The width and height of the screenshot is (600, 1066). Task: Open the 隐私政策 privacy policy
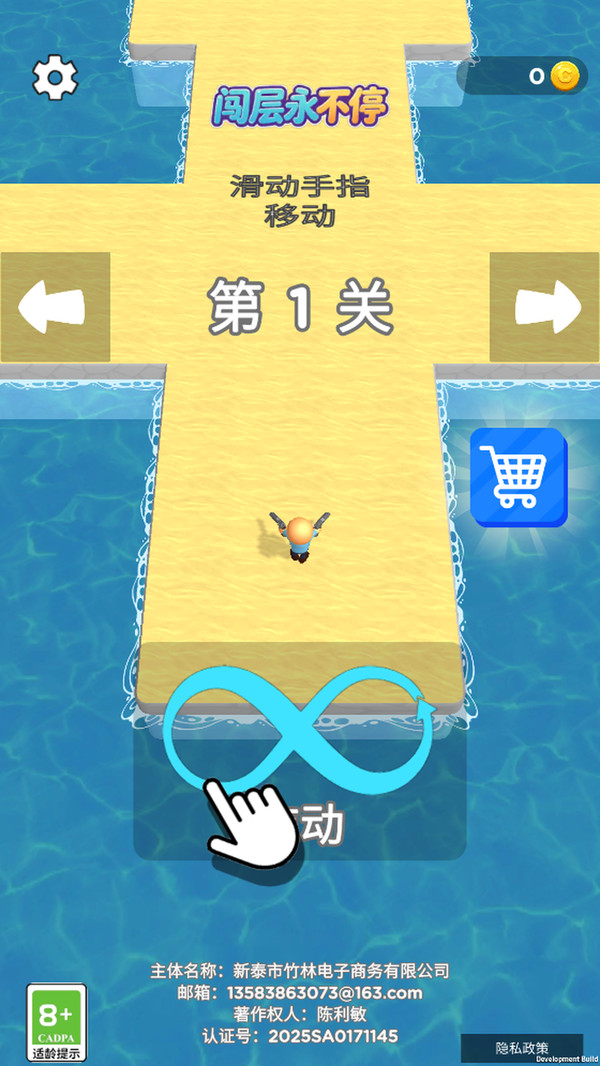tap(522, 1048)
